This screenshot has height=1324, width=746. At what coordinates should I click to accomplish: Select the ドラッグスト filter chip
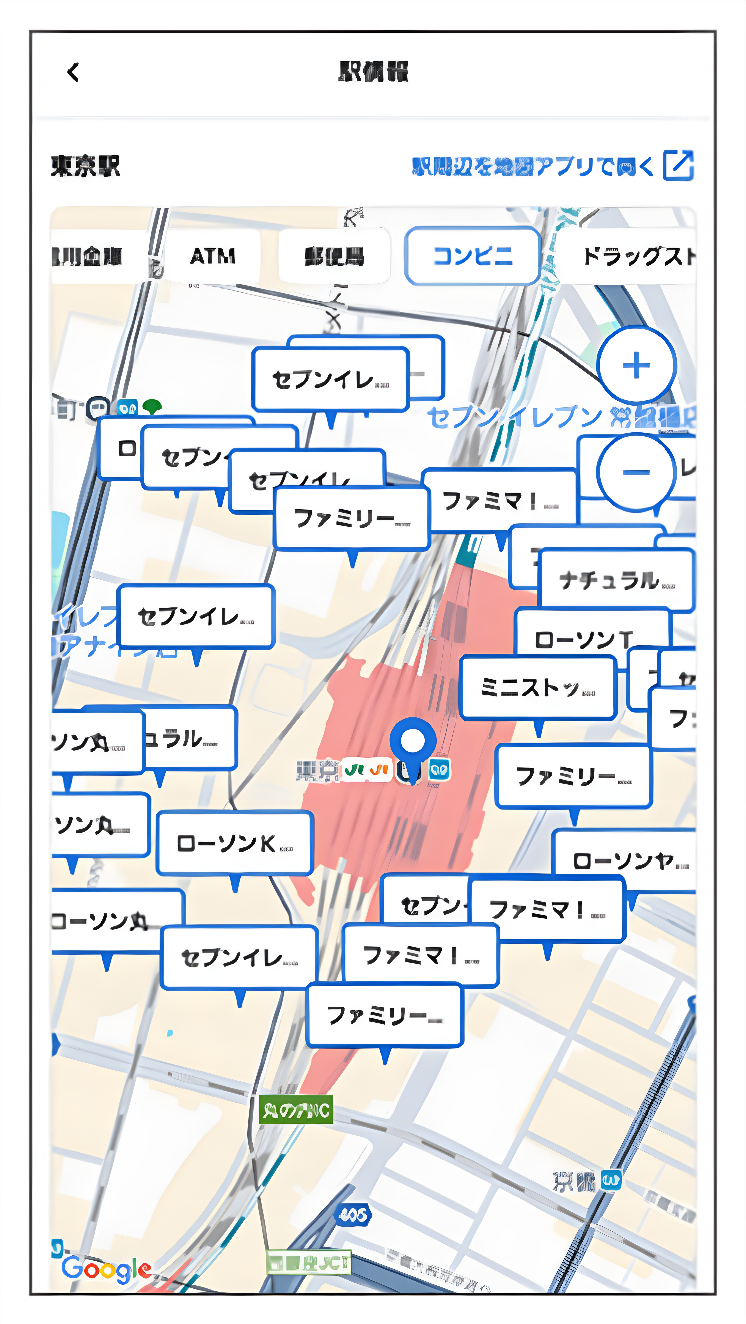click(636, 256)
